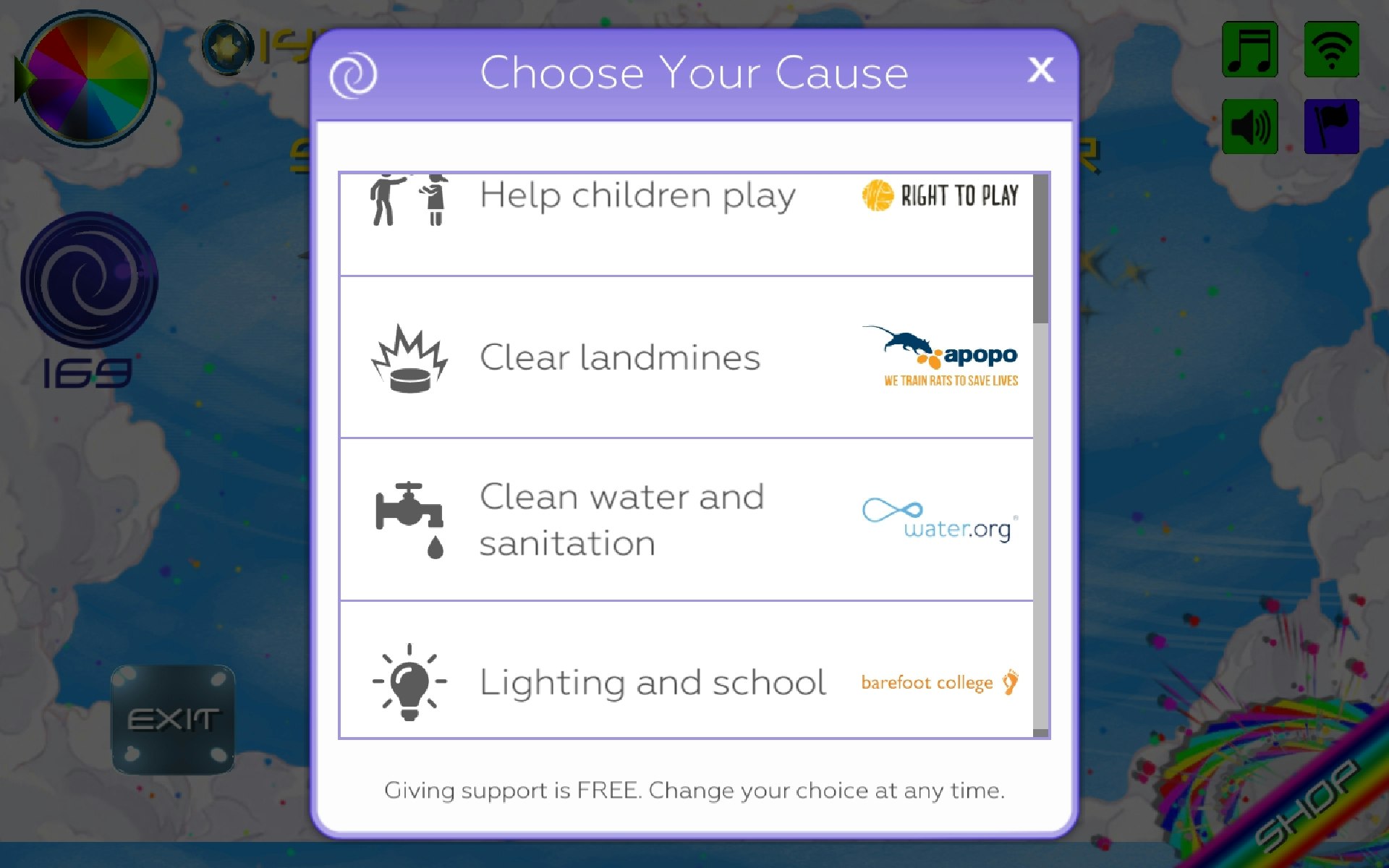
Task: Select Lighting and school cause
Action: [x=686, y=680]
